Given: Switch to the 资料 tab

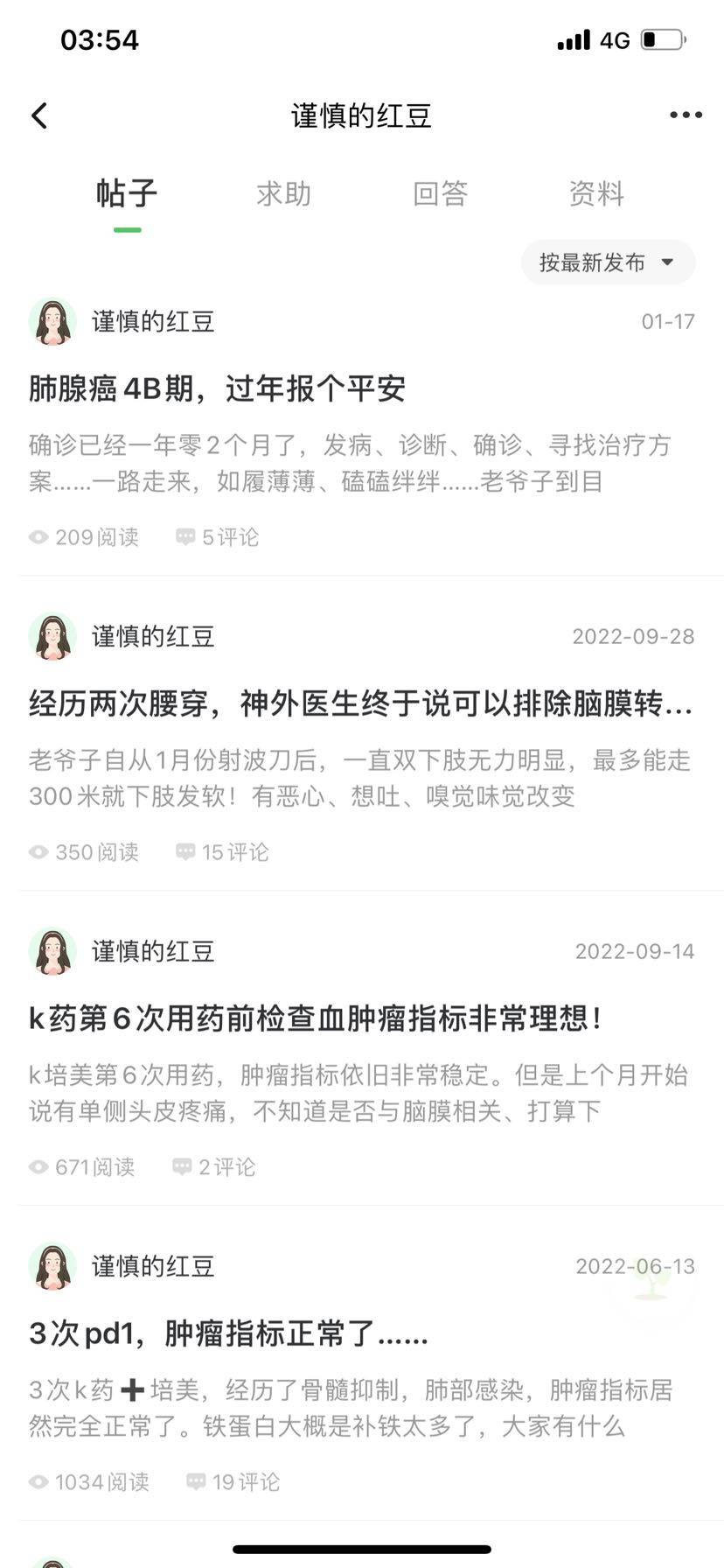Looking at the screenshot, I should pos(596,193).
